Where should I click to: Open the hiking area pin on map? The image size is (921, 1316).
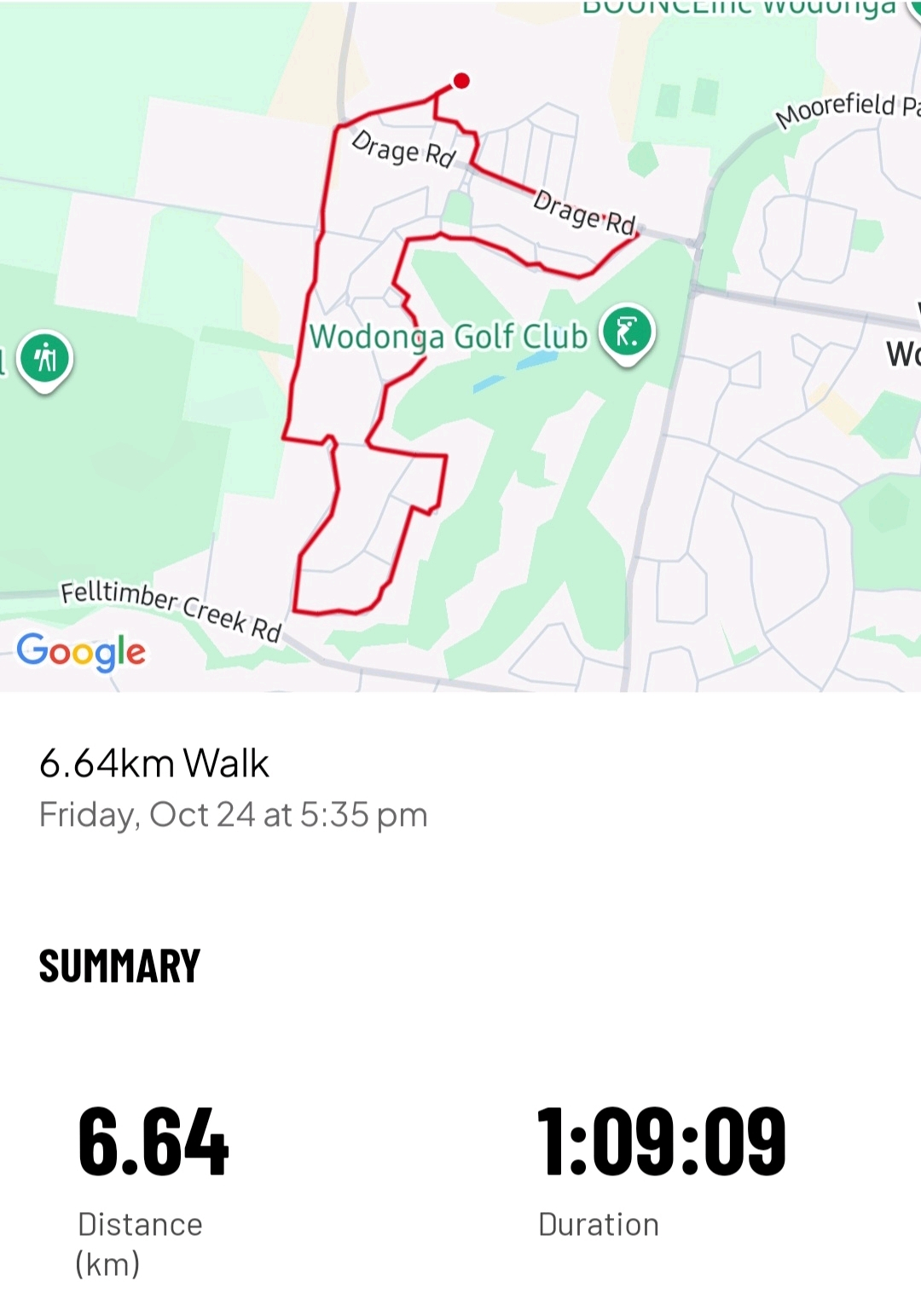point(45,360)
